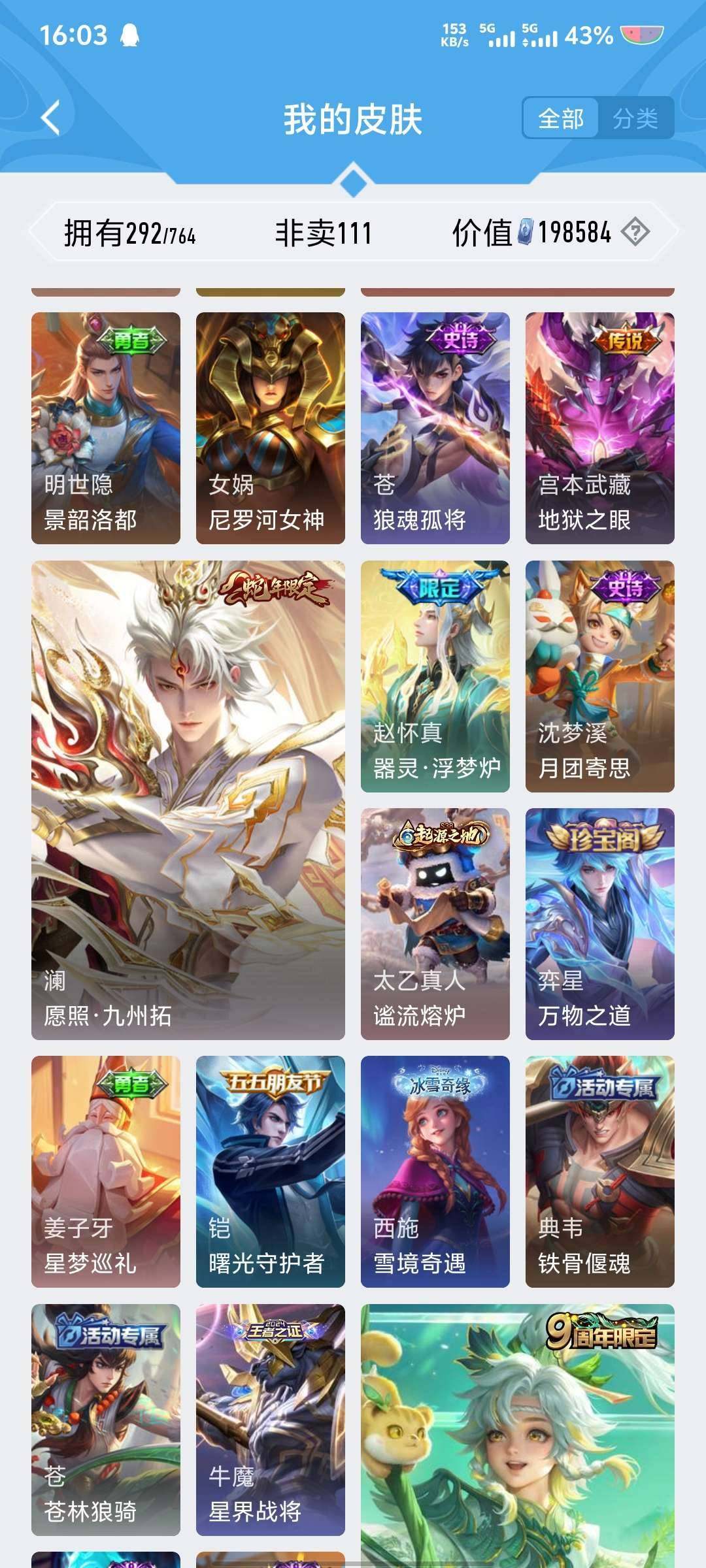The height and width of the screenshot is (1568, 706).
Task: Tap the battery indicator showing 43%
Action: tap(584, 38)
